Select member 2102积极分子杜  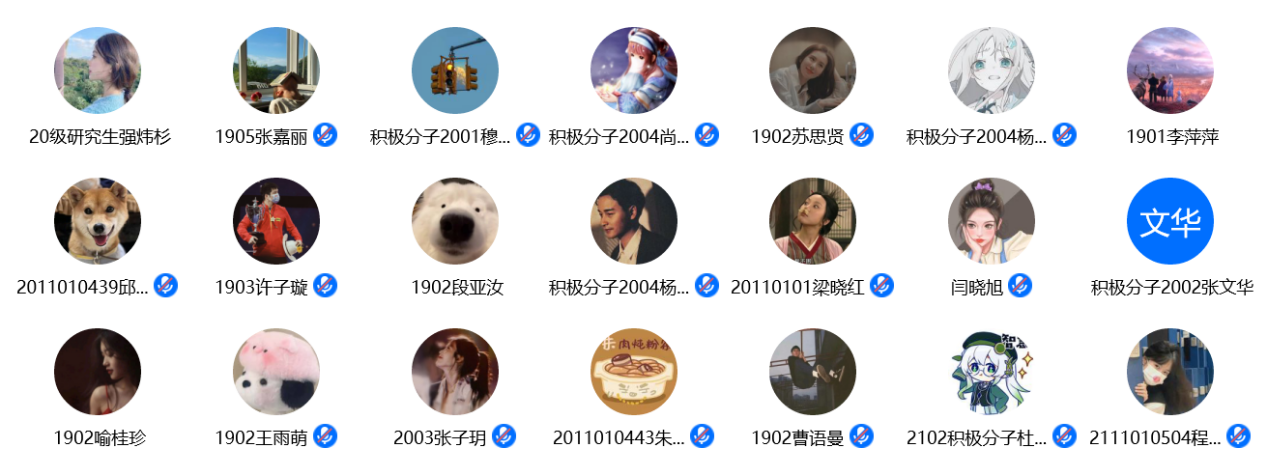click(x=991, y=371)
